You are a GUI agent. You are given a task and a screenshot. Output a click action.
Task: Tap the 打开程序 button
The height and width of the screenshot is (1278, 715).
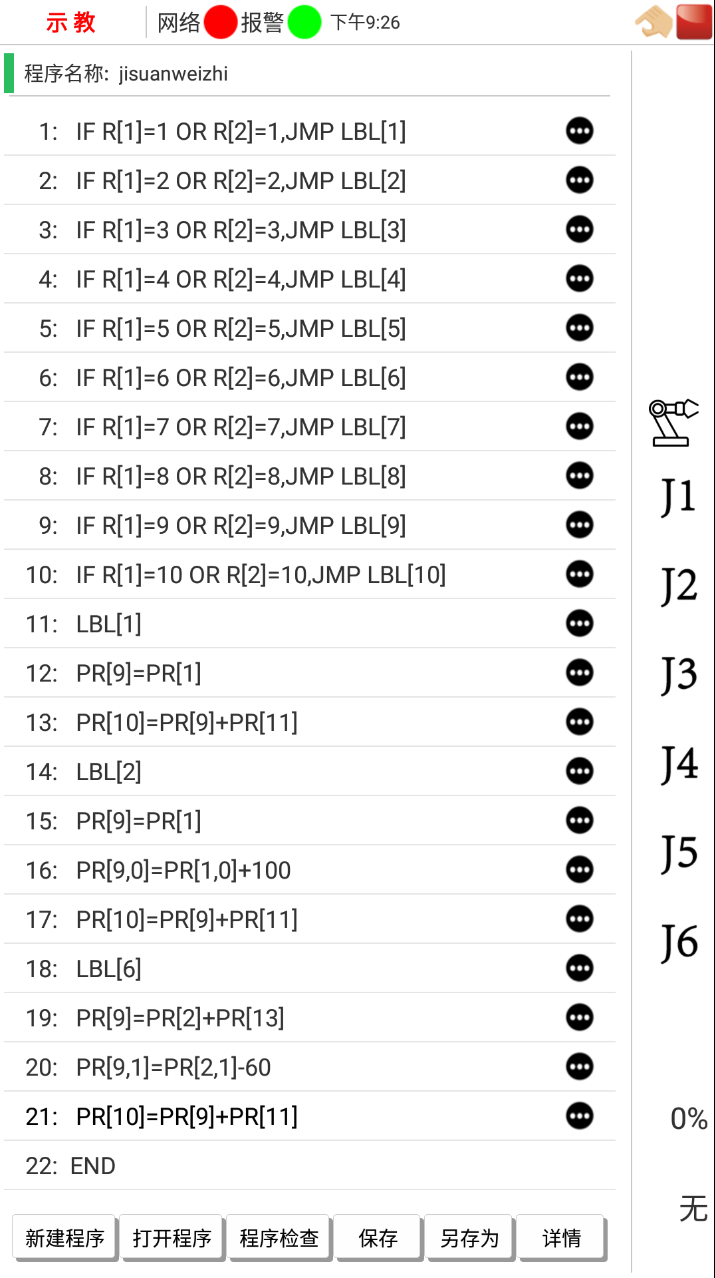pyautogui.click(x=172, y=1238)
